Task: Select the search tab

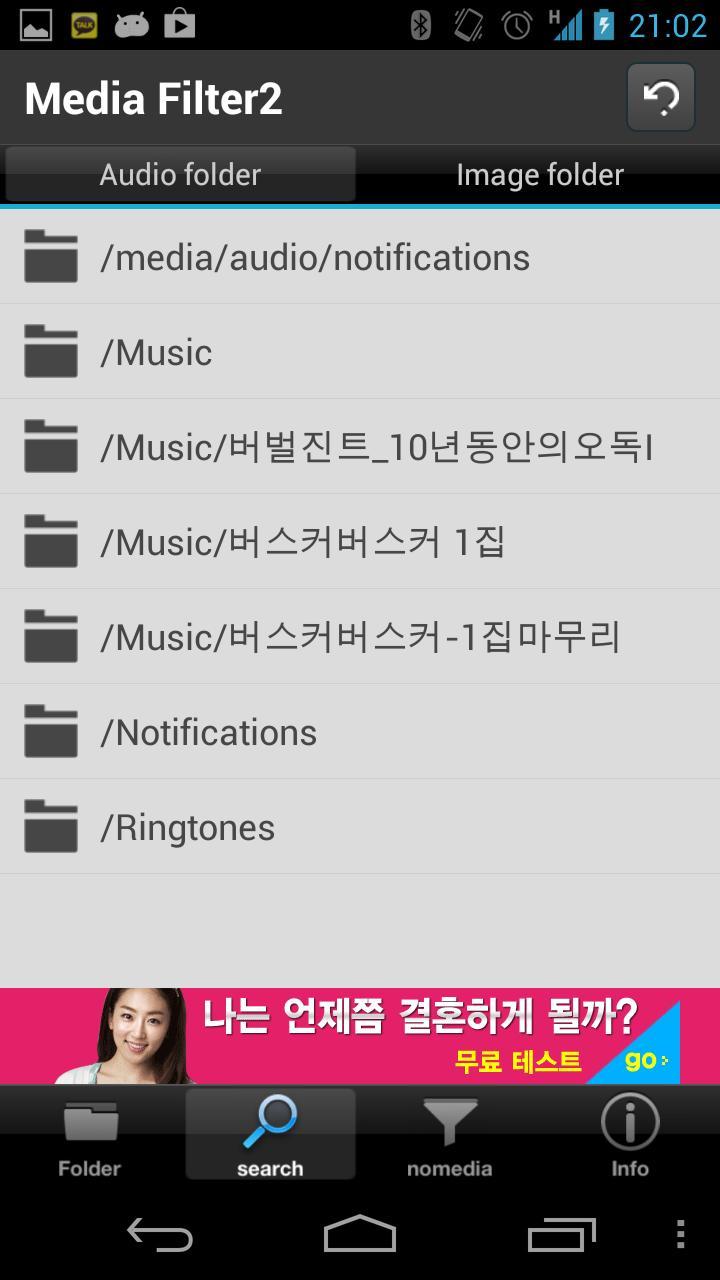Action: pos(270,1135)
